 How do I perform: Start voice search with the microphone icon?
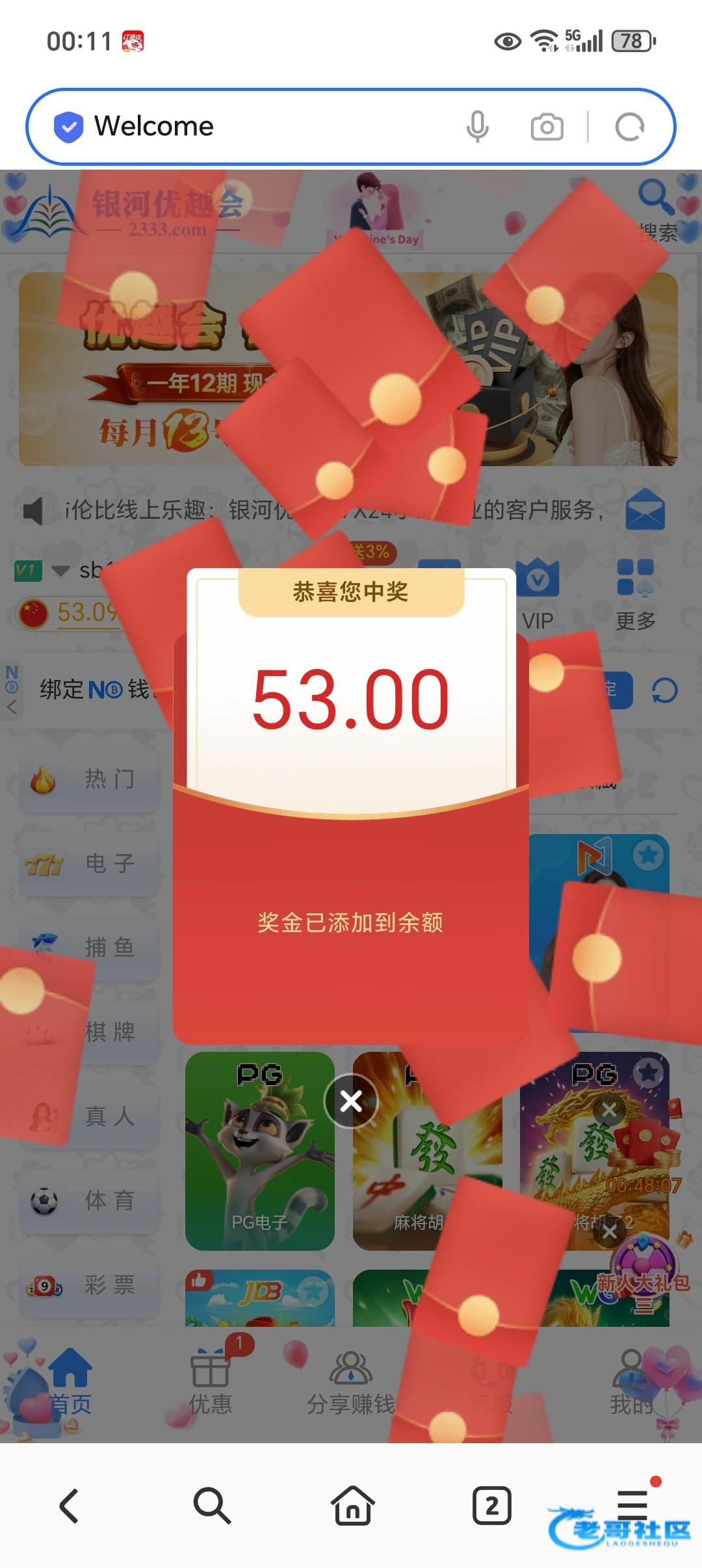tap(477, 126)
